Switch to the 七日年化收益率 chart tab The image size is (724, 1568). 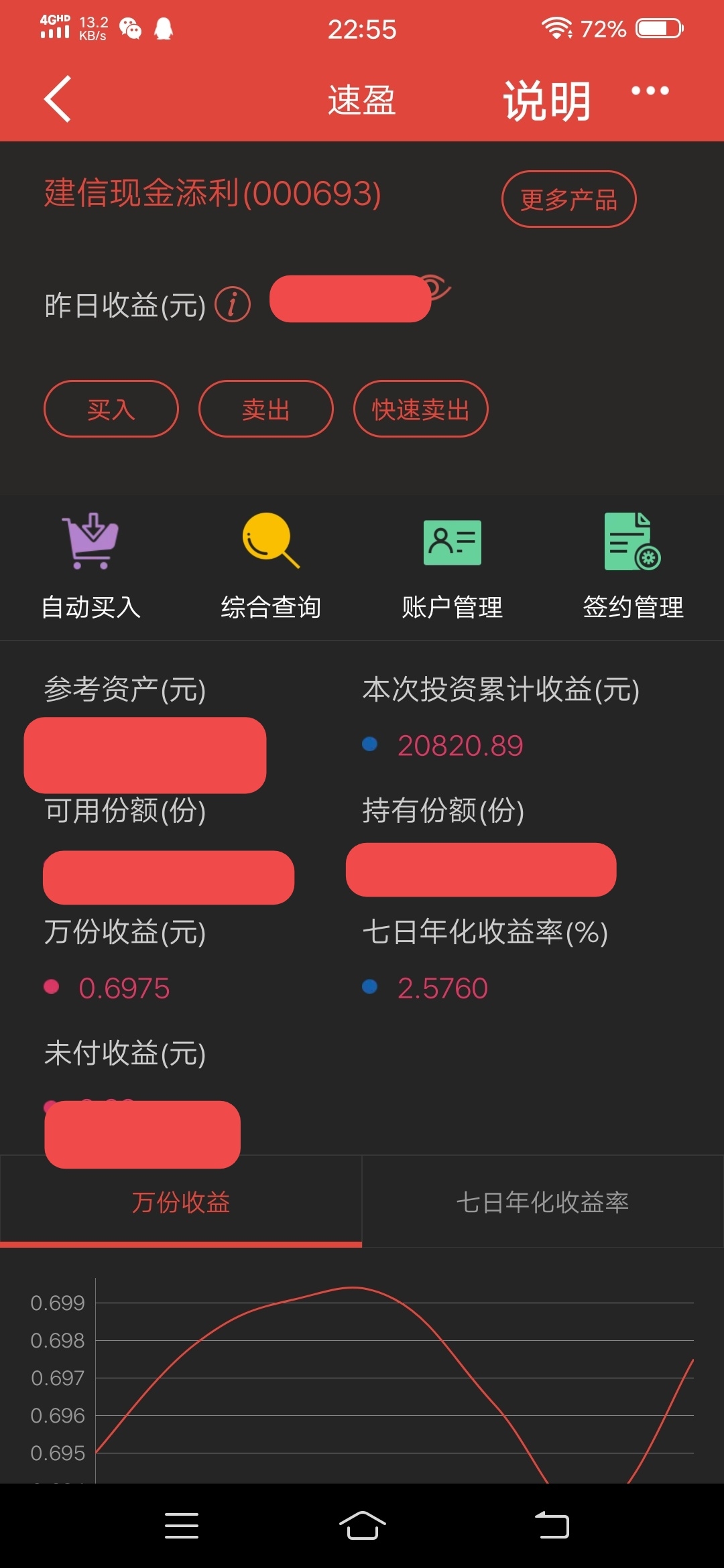coord(543,1202)
